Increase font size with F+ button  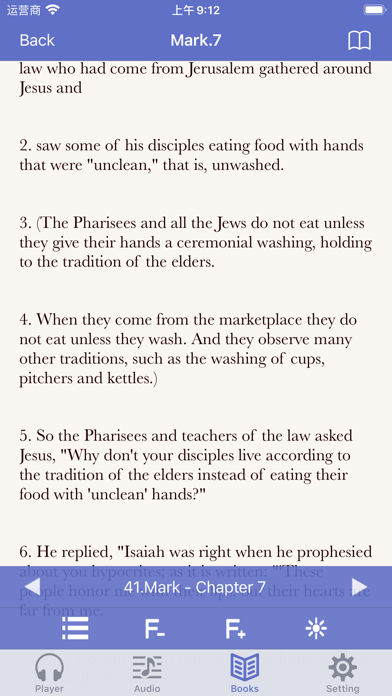[x=235, y=629]
